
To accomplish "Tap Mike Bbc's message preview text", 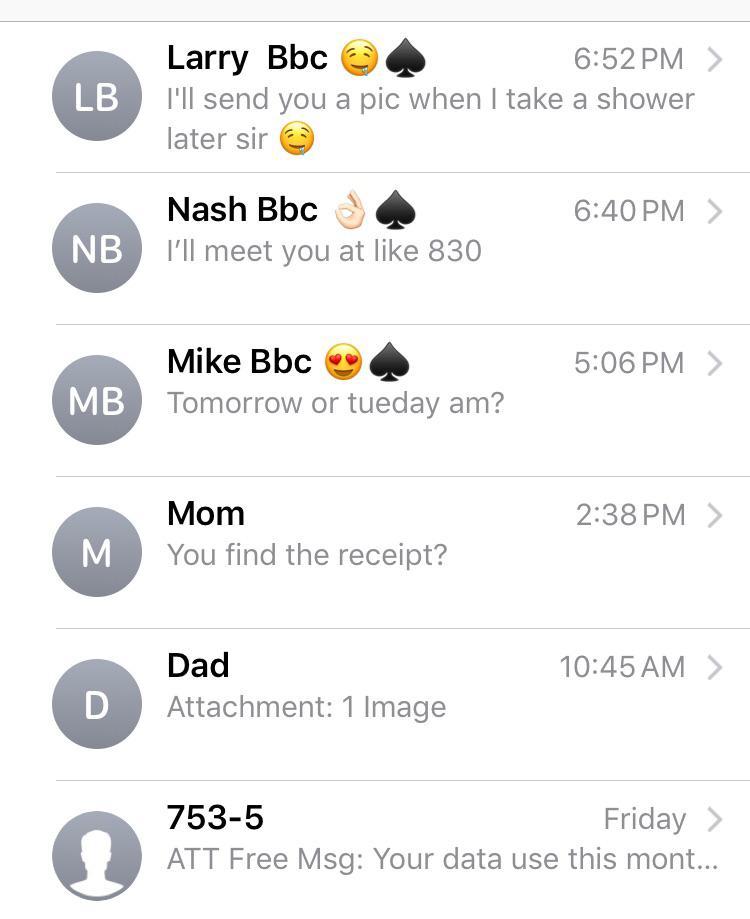I will point(337,402).
